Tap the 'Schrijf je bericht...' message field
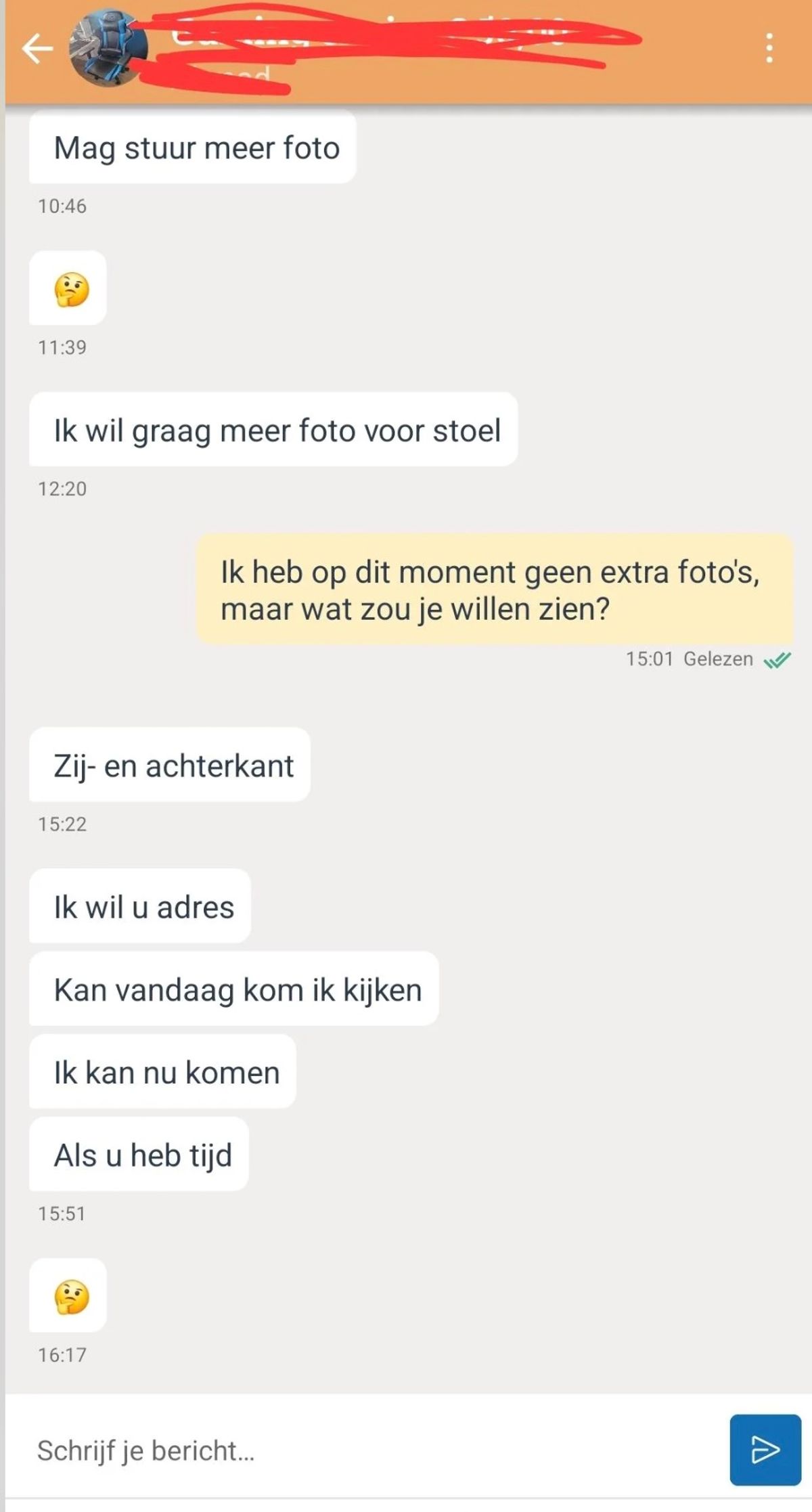The image size is (812, 1512). coord(365,1450)
